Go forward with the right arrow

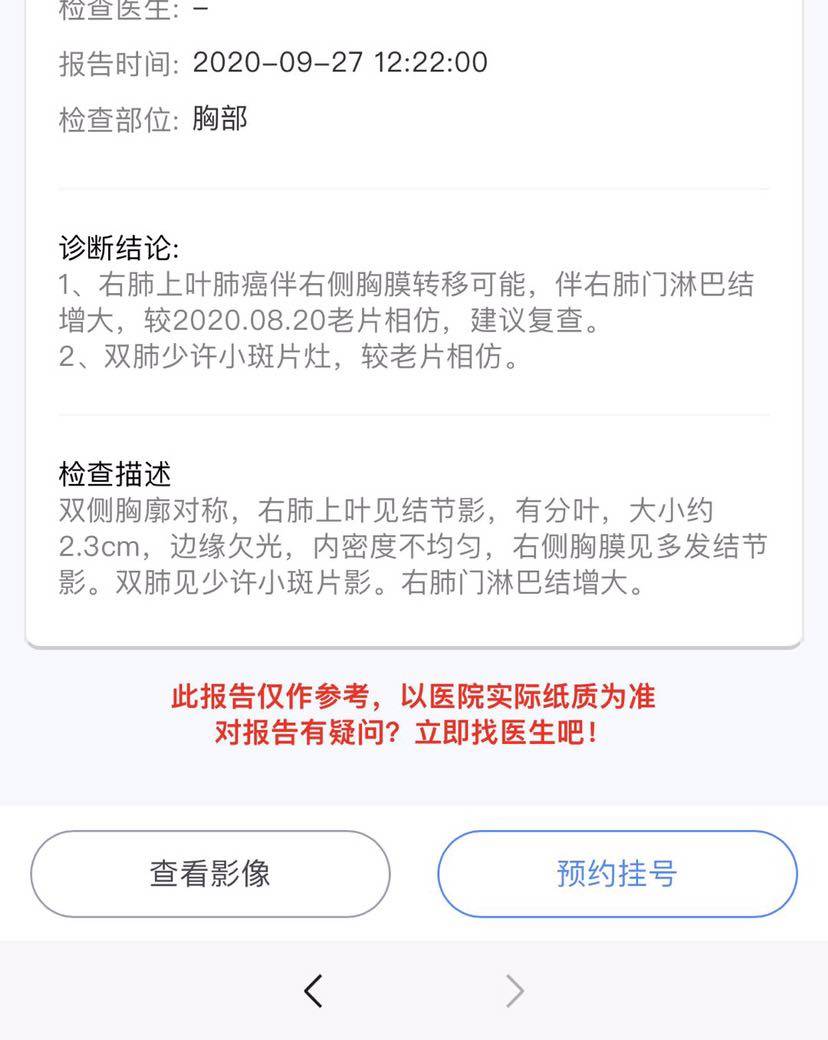pos(514,991)
